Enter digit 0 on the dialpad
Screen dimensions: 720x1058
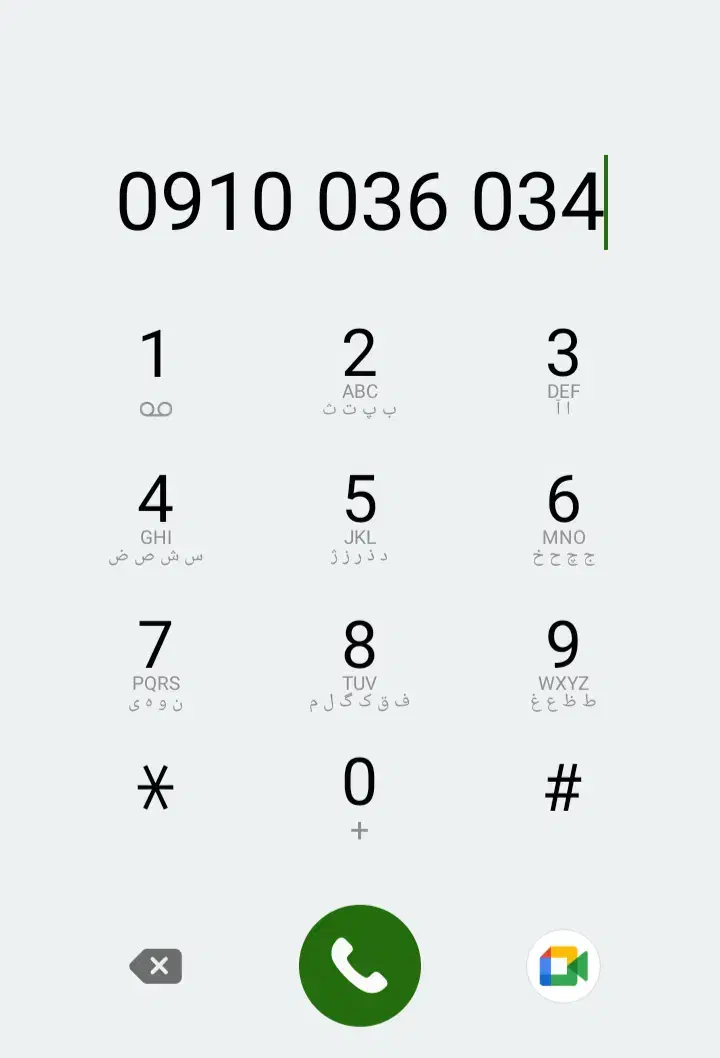(360, 796)
